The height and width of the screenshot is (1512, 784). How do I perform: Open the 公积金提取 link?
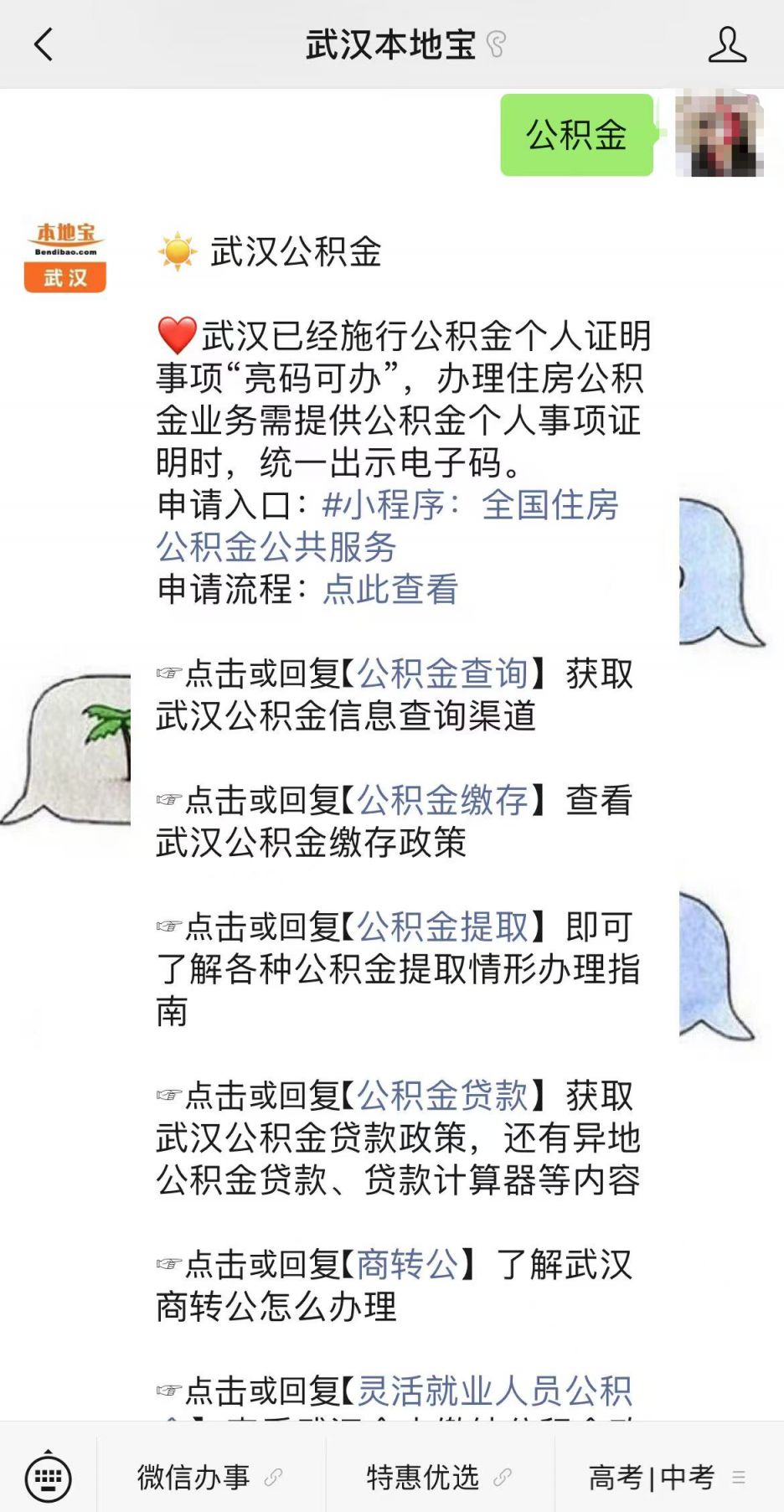pos(443,926)
